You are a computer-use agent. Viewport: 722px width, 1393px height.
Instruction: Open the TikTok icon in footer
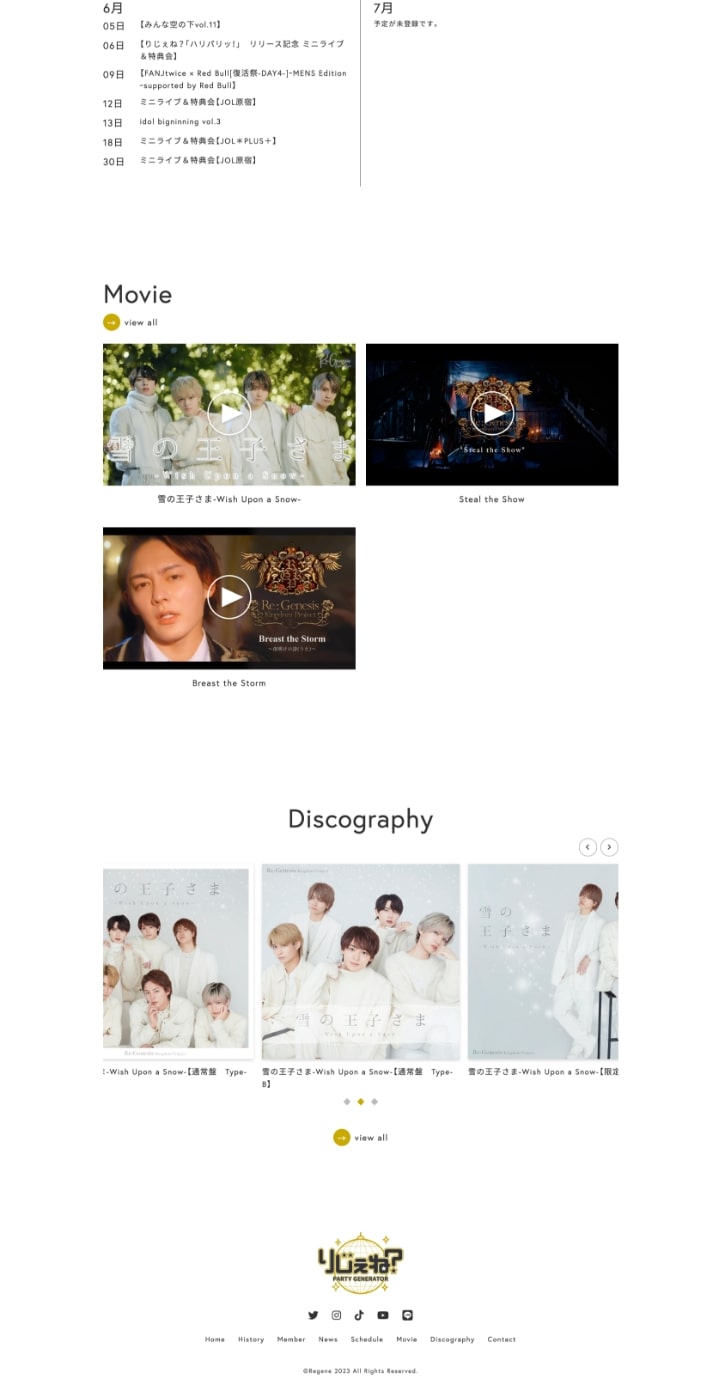[359, 1315]
